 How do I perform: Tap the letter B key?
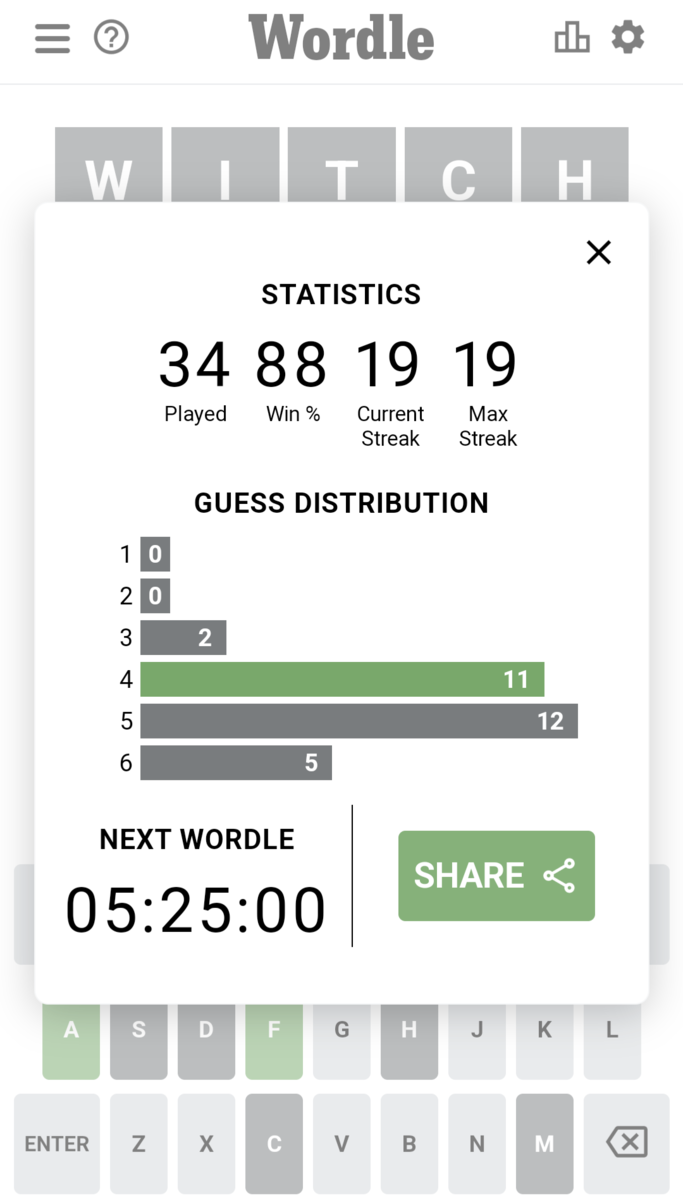pyautogui.click(x=409, y=1143)
